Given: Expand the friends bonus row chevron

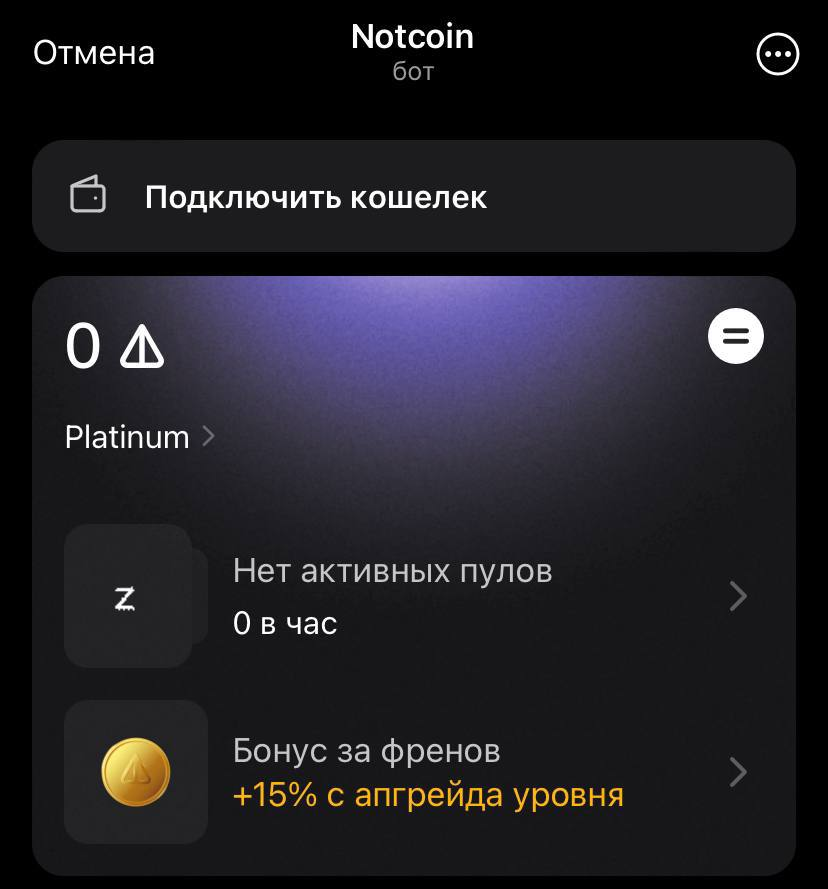Looking at the screenshot, I should pos(737,771).
